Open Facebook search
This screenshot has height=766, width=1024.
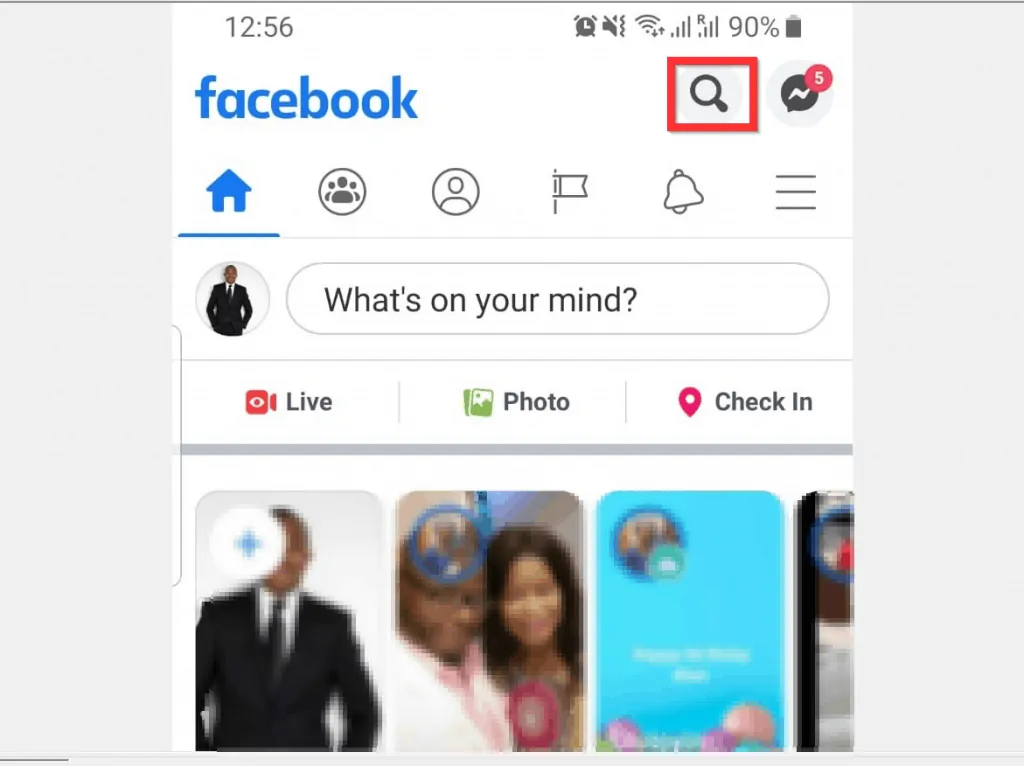pos(710,94)
